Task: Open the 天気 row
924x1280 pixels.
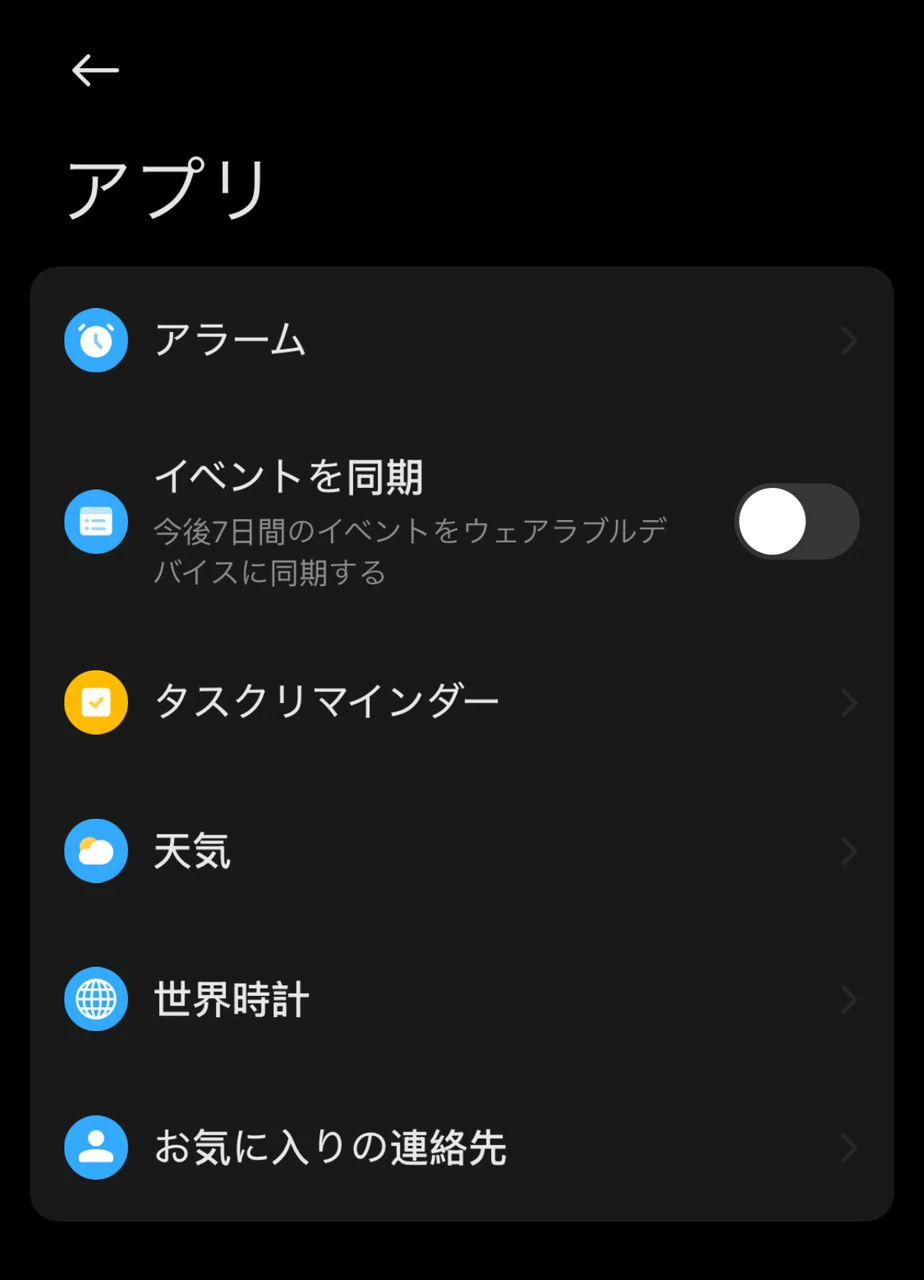Action: tap(460, 852)
